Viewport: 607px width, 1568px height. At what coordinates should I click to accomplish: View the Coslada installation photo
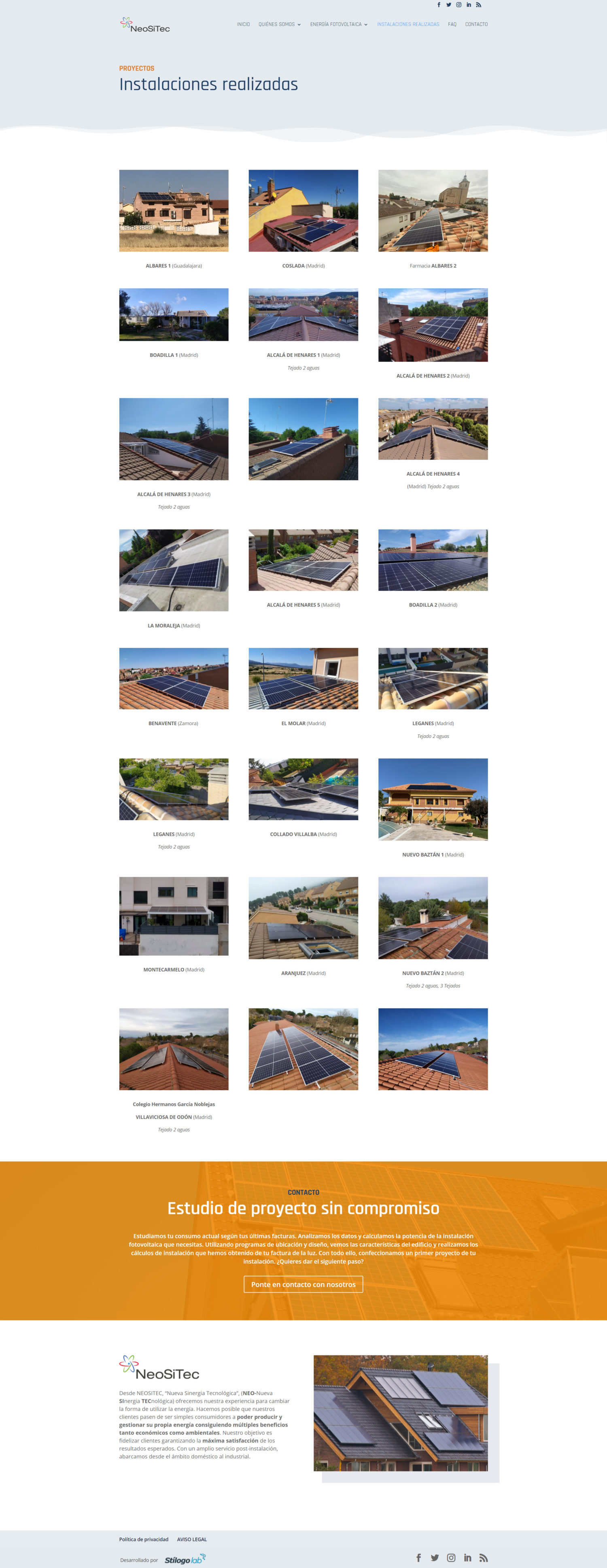point(303,210)
